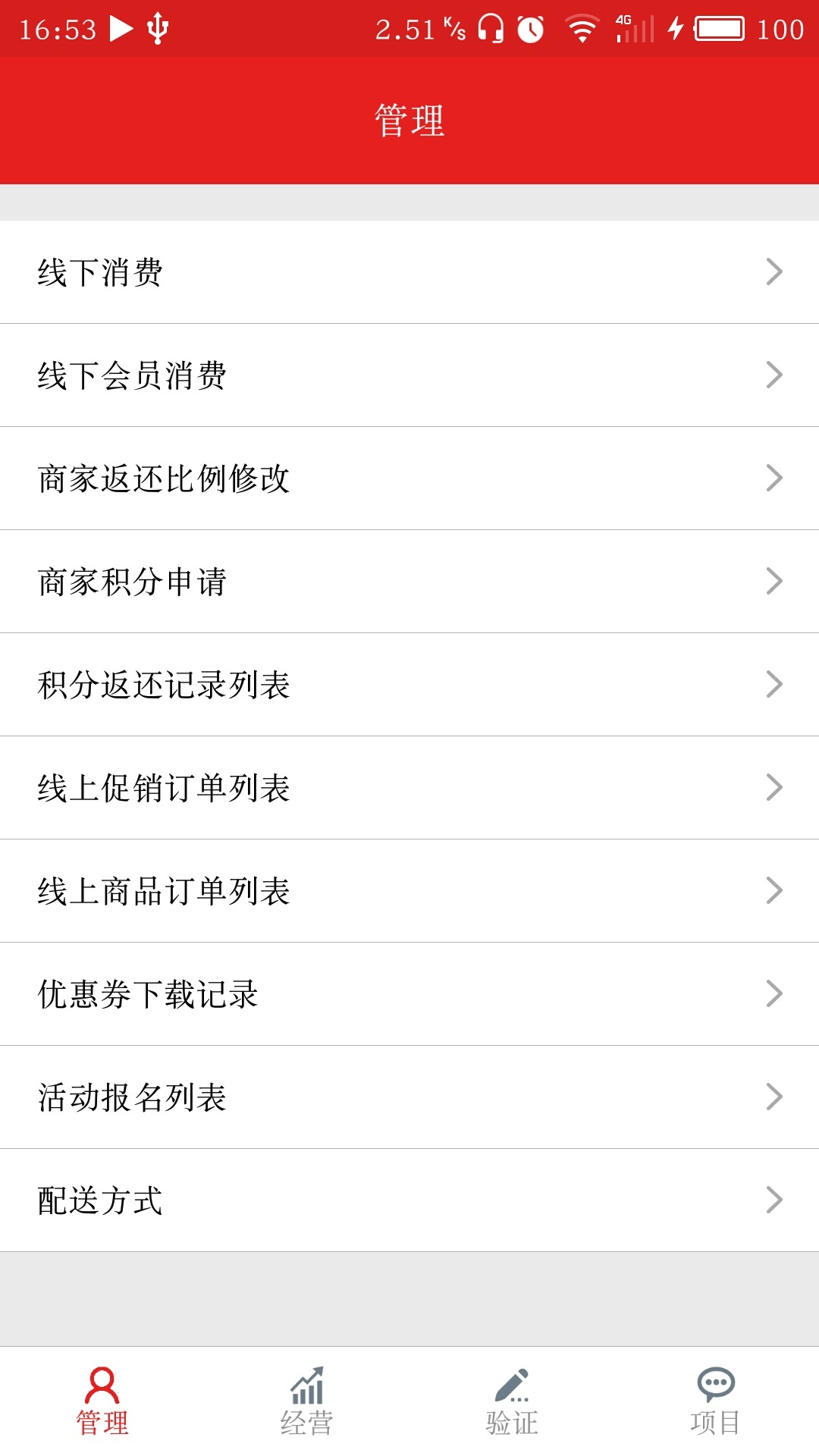Show 活动报名列表
Image resolution: width=819 pixels, height=1456 pixels.
409,1097
